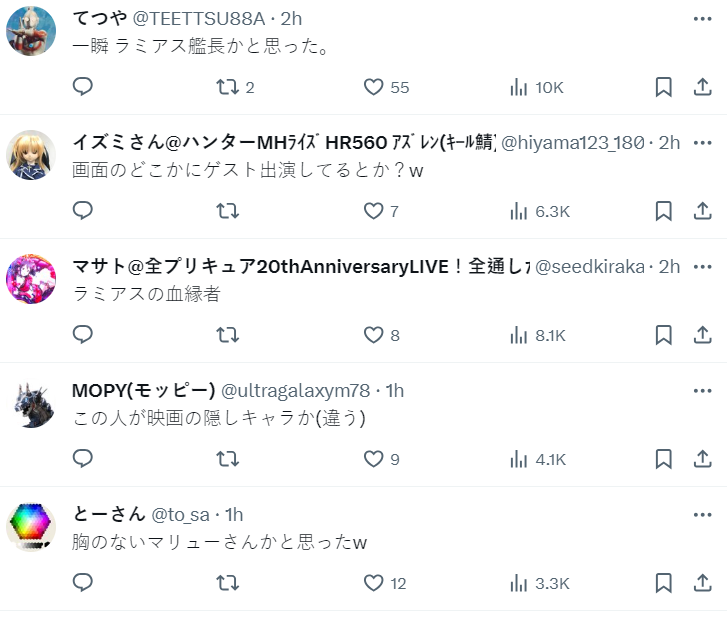Like イズミさん's tweet

(x=374, y=211)
